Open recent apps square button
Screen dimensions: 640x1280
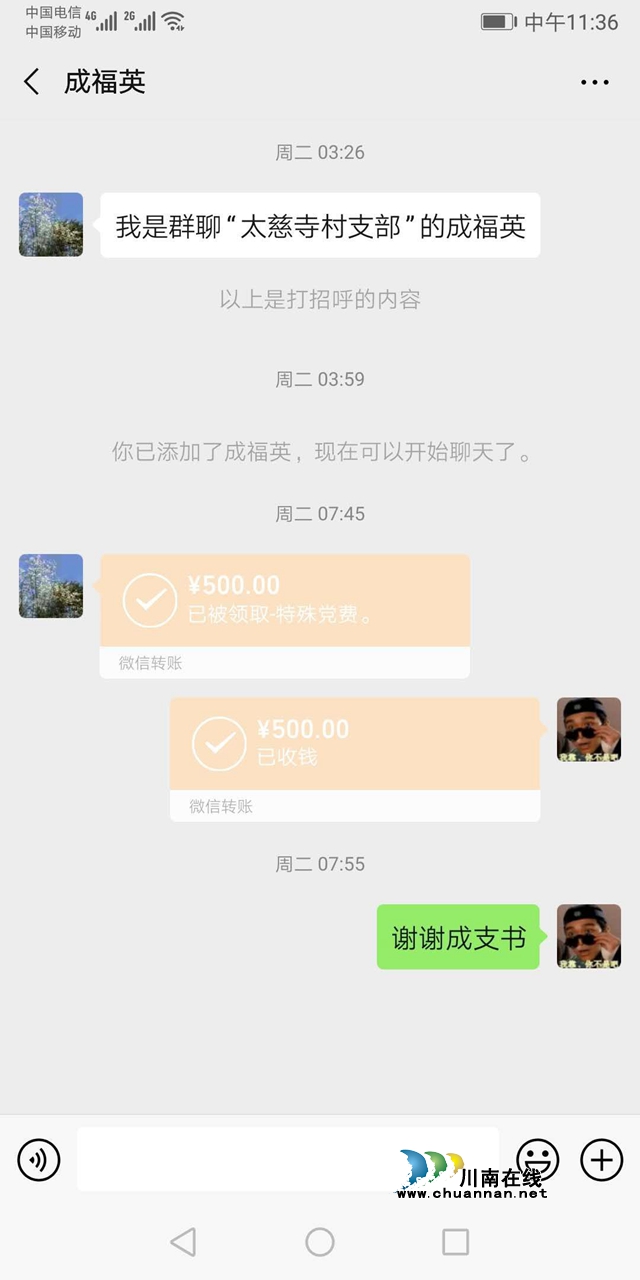[x=456, y=1242]
